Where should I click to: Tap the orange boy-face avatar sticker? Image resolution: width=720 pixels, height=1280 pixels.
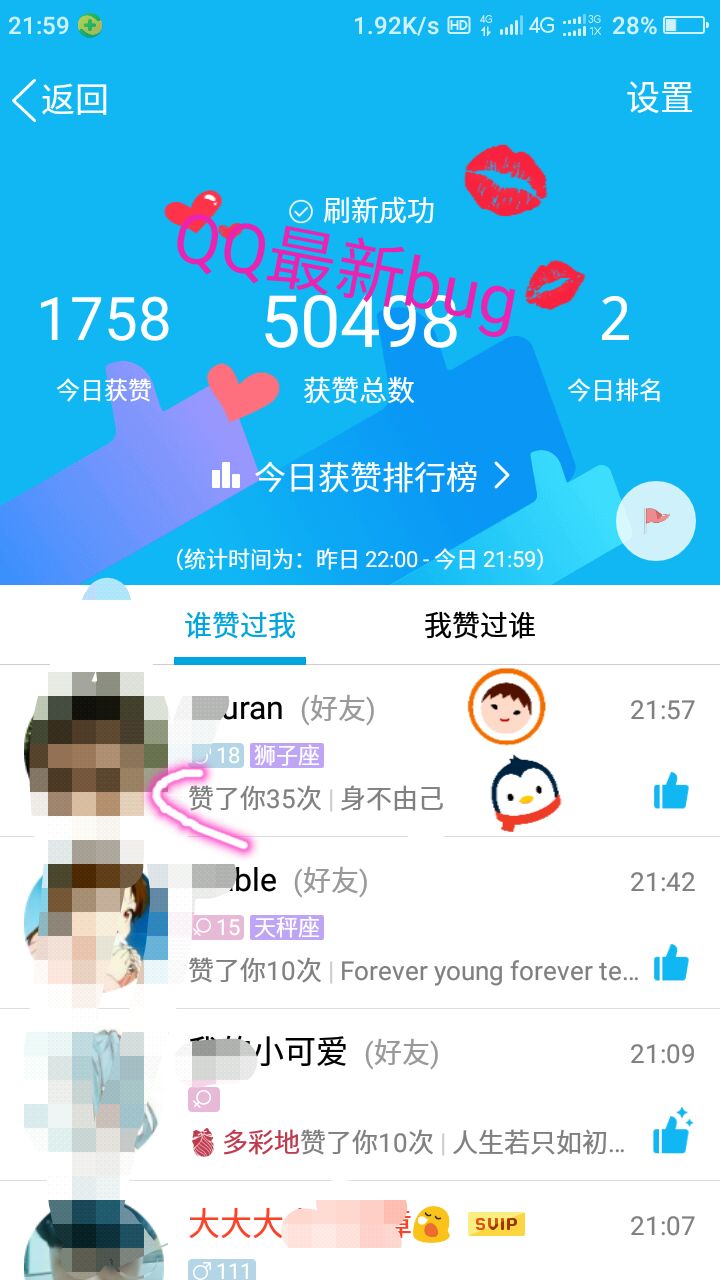506,706
